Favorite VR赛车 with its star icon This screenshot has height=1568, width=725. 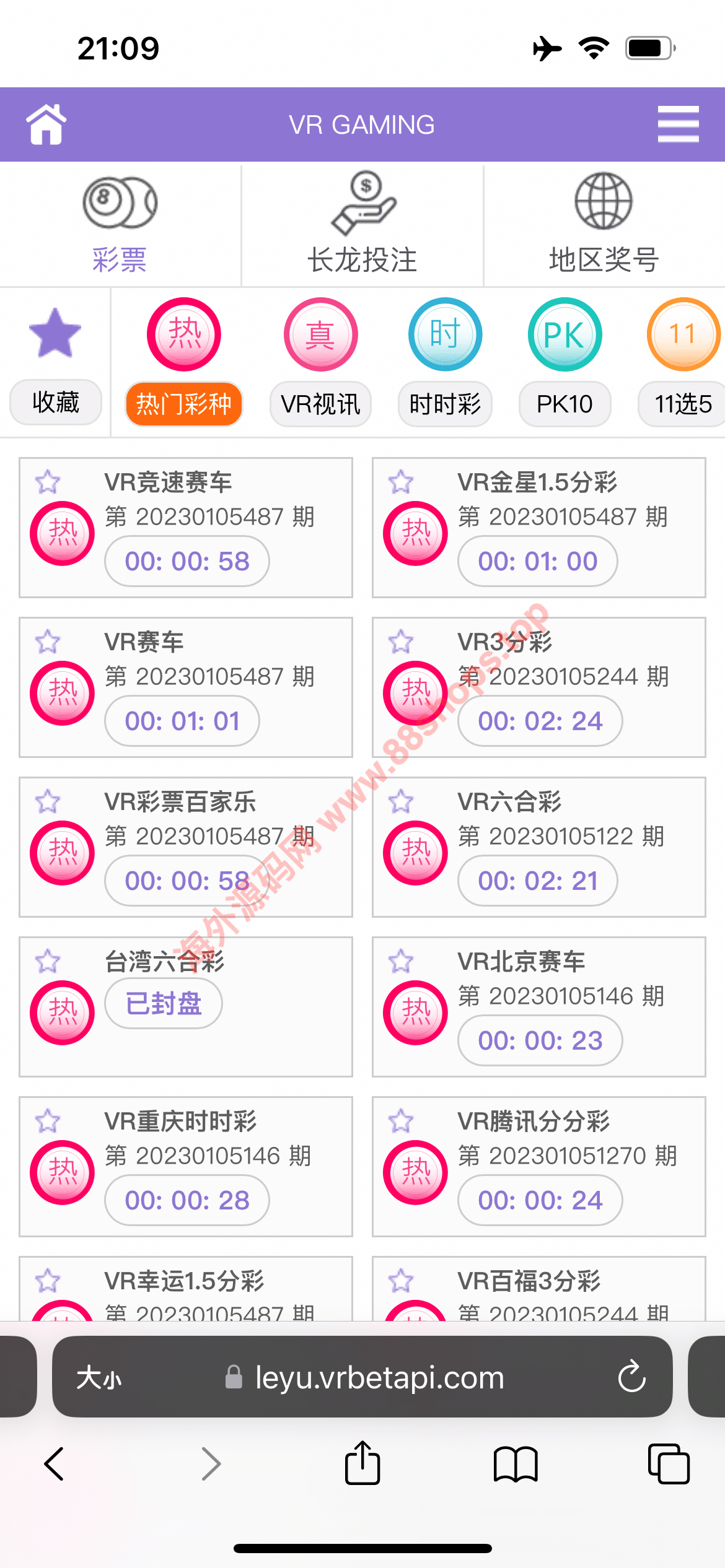pos(48,642)
